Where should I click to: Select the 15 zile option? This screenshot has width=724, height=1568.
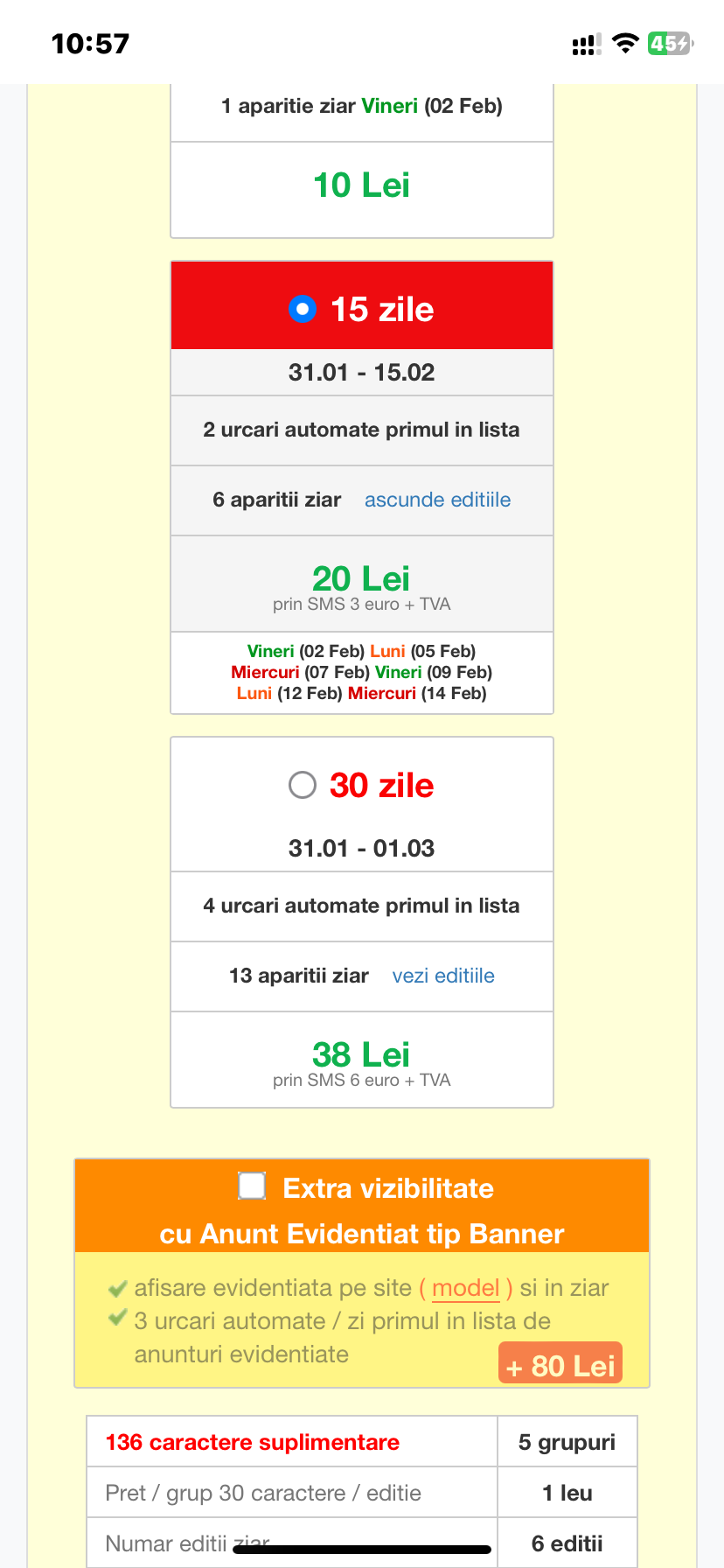point(303,309)
